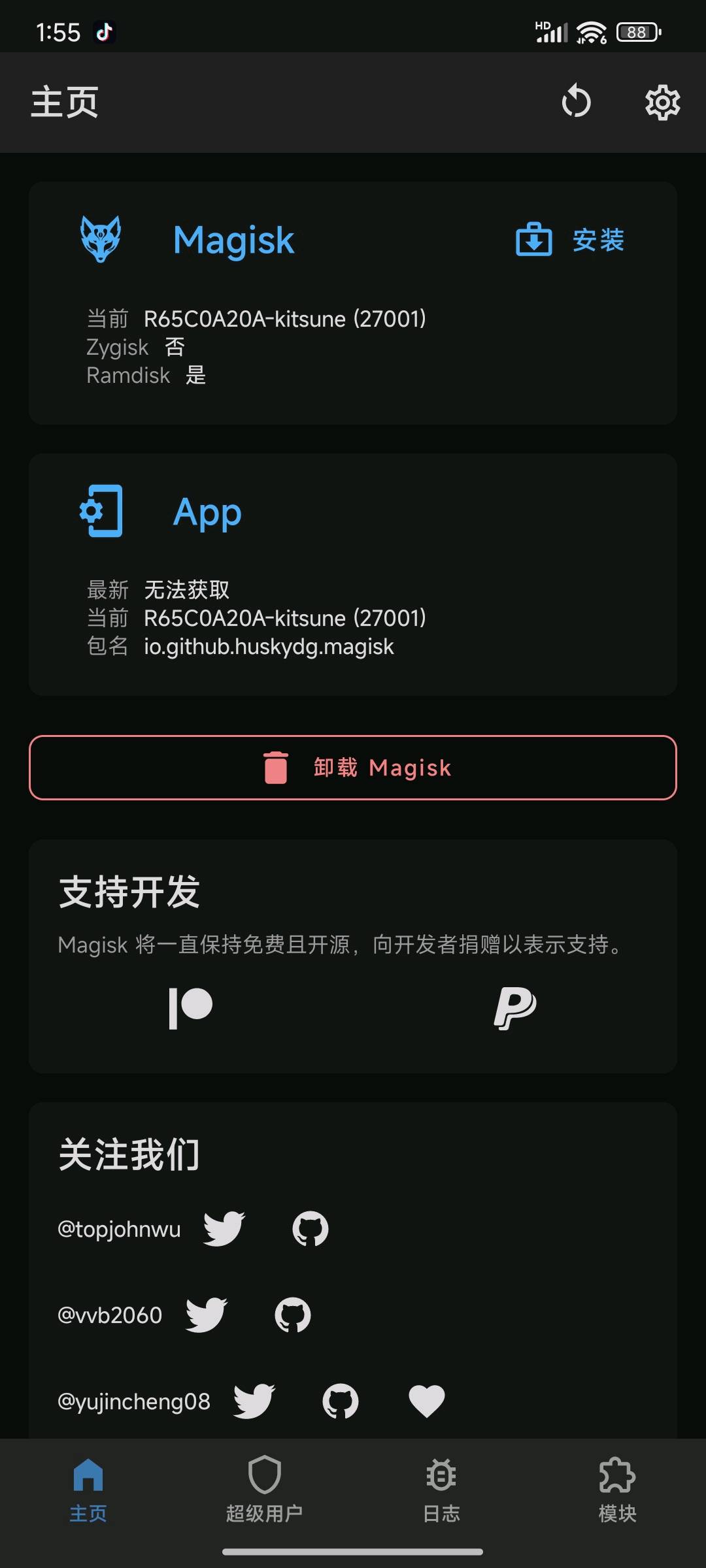Open @yujincheng08's Twitter profile

pos(254,1401)
